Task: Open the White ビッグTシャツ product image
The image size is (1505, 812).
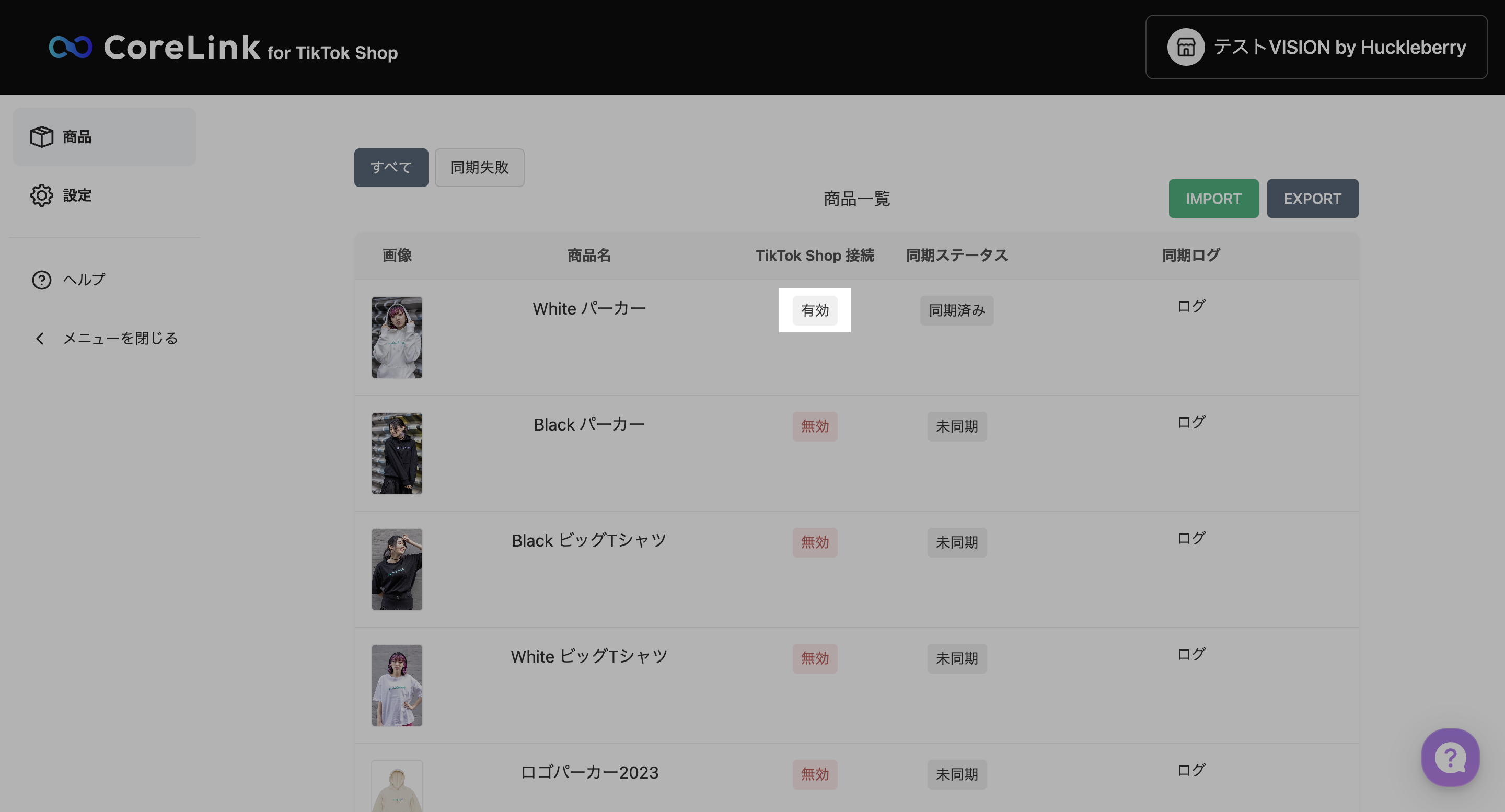Action: pyautogui.click(x=397, y=685)
